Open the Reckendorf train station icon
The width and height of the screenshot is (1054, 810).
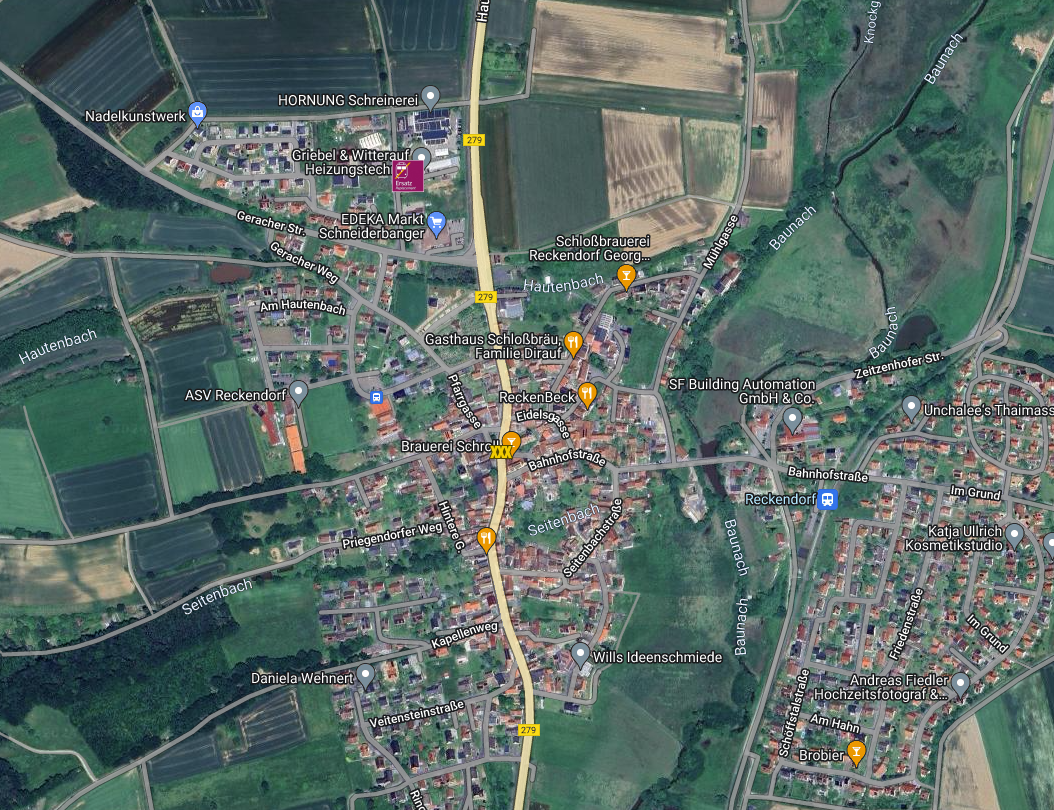(x=827, y=499)
